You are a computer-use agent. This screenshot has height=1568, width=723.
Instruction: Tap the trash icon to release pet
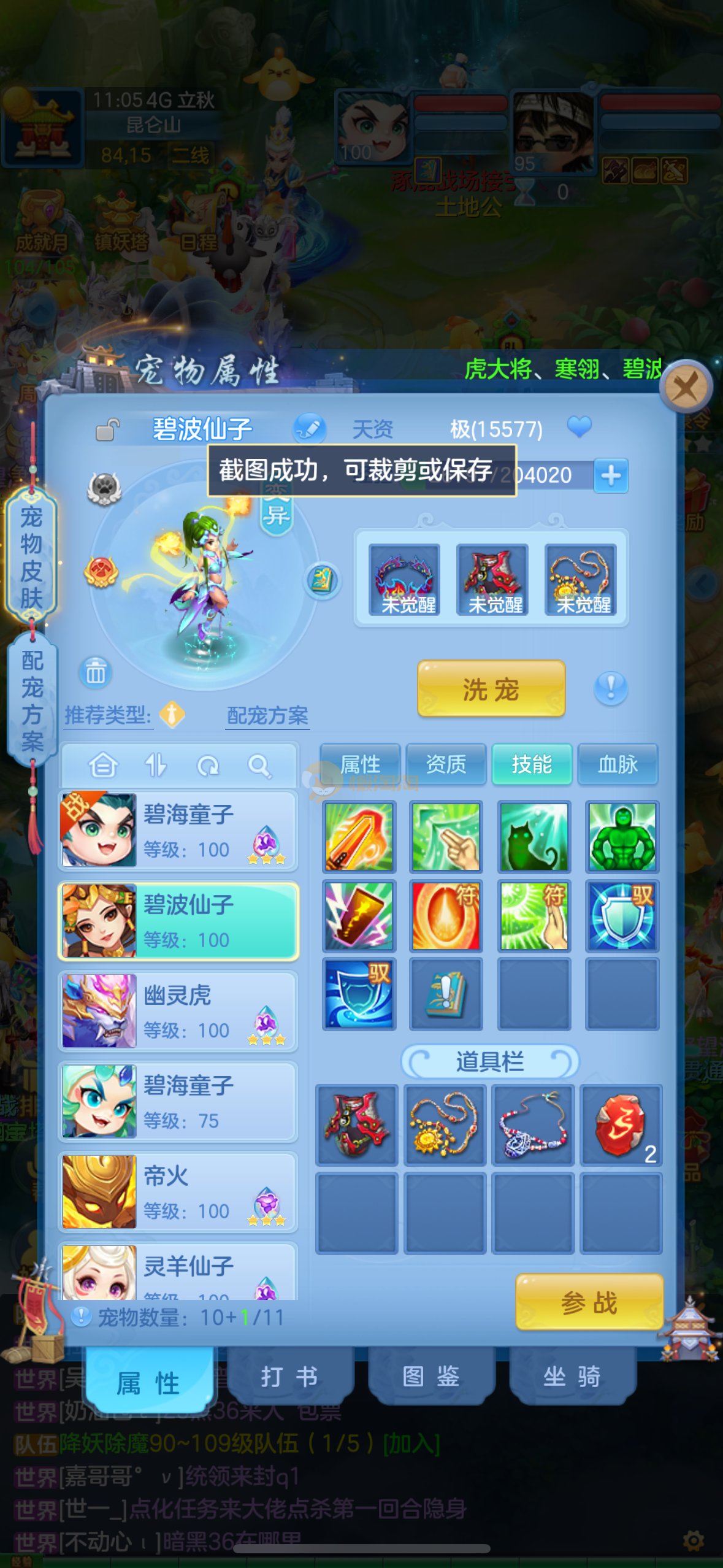click(x=95, y=672)
